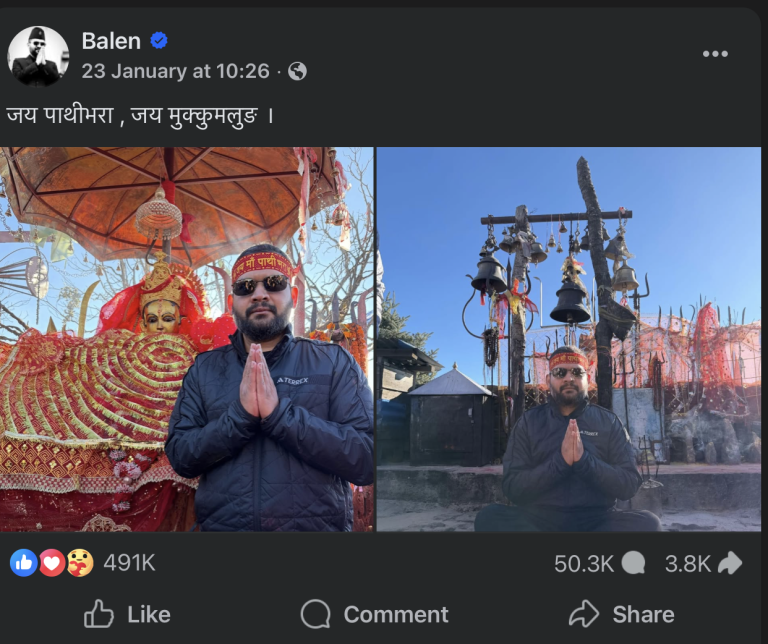Open the post's timestamp link
768x644 pixels.
coord(176,71)
